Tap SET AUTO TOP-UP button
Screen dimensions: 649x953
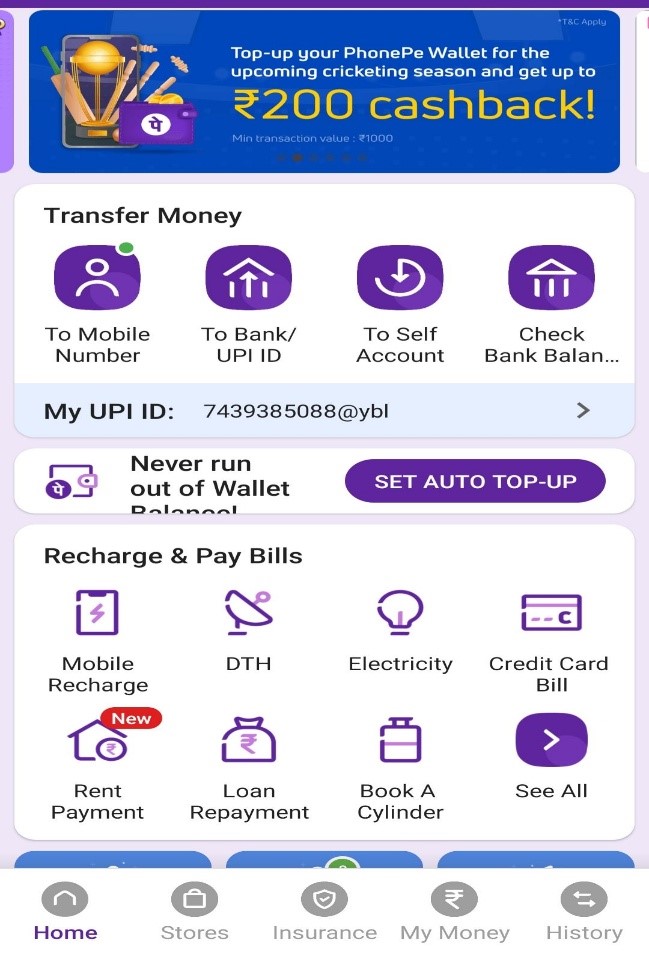pyautogui.click(x=475, y=481)
